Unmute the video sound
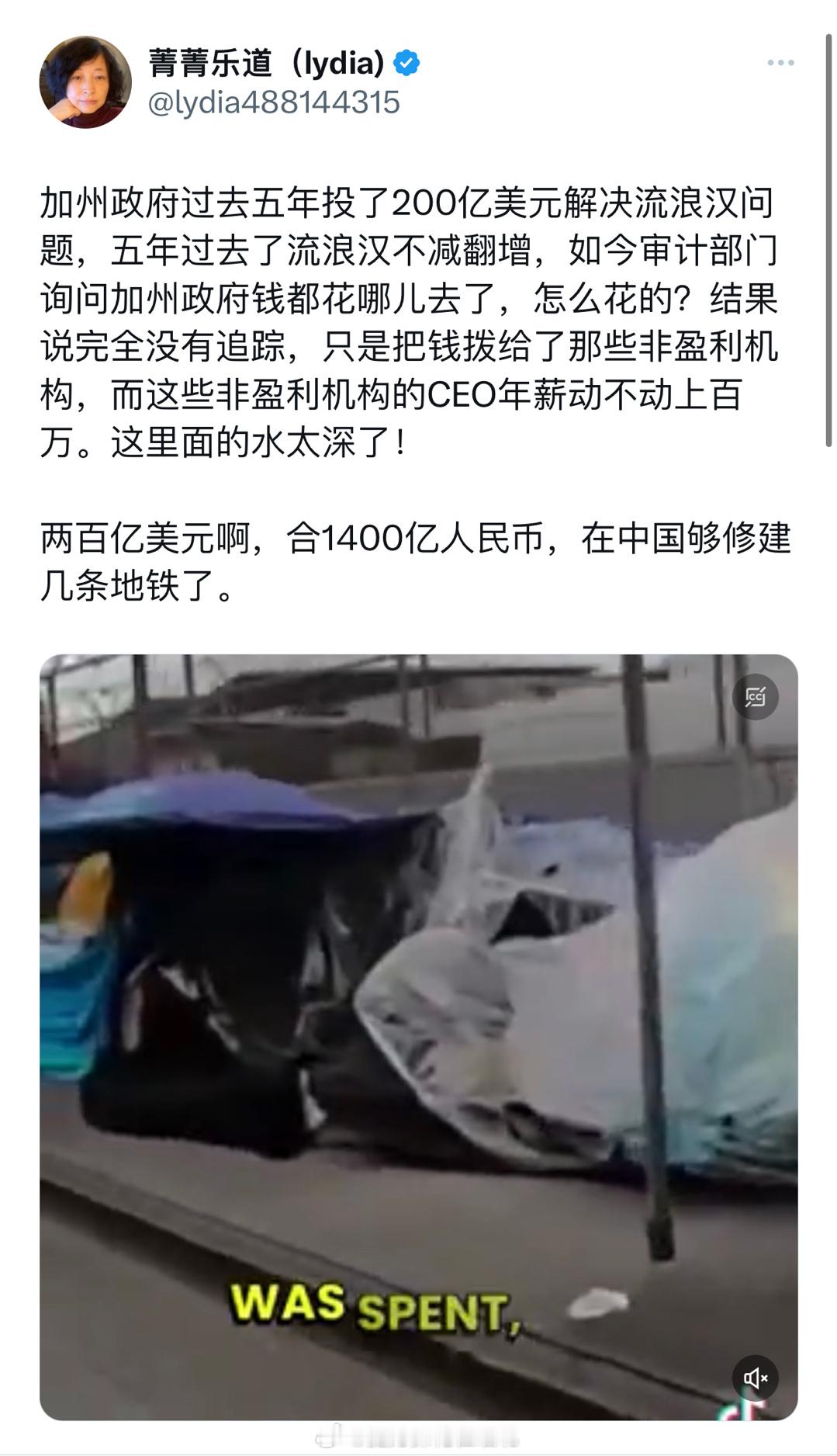This screenshot has width=837, height=1456. 755,1378
